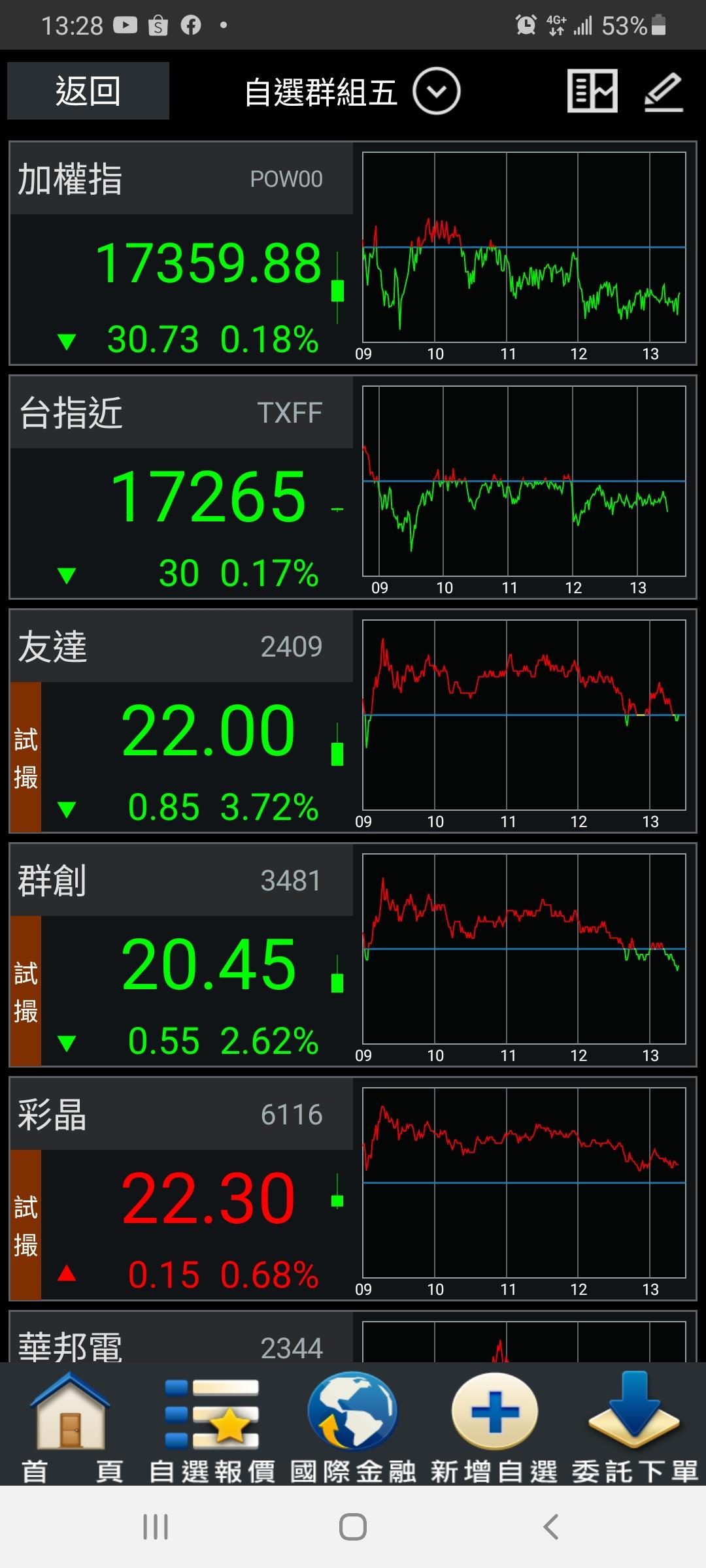Tap the system back navigation button
Screen dimensions: 706x1568
[550, 1527]
